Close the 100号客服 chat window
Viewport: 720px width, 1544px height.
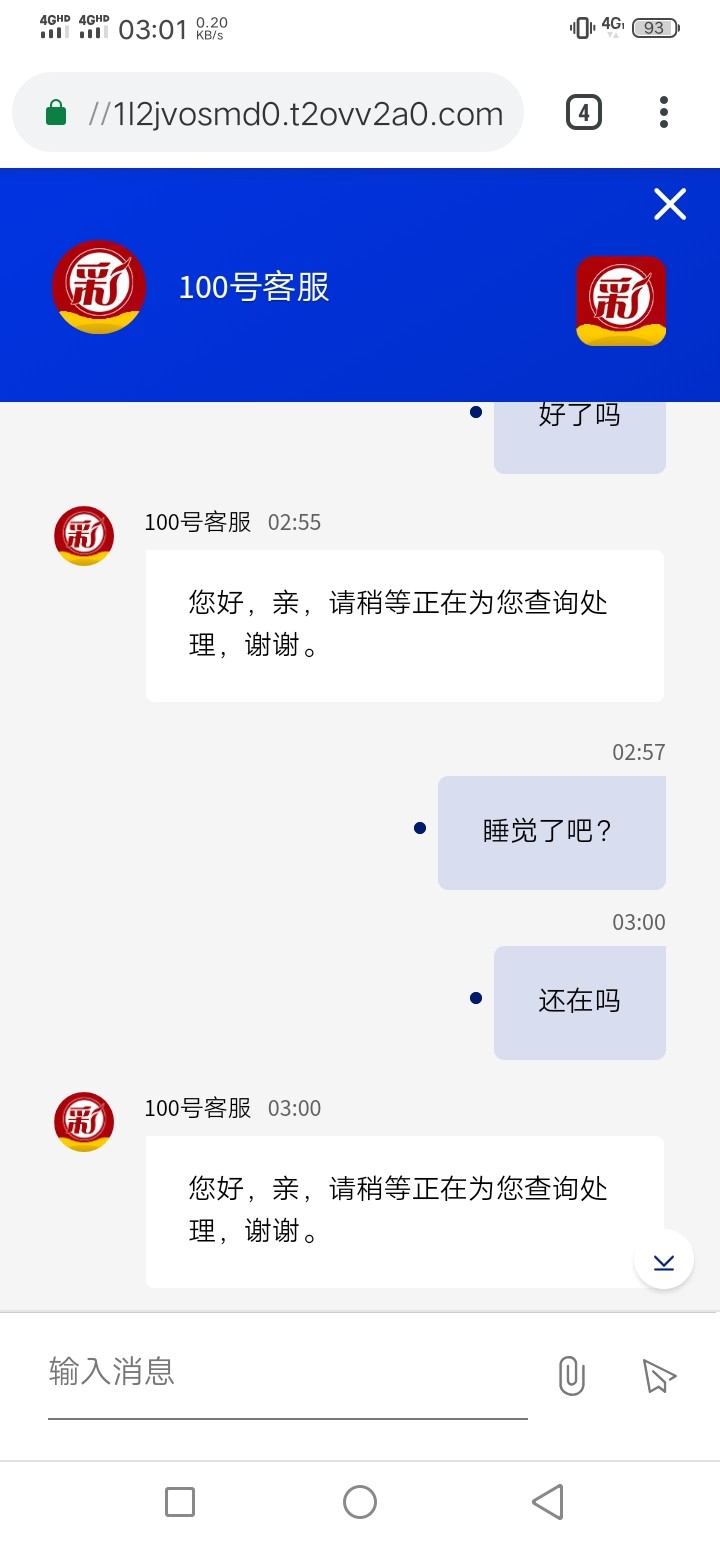pyautogui.click(x=670, y=204)
